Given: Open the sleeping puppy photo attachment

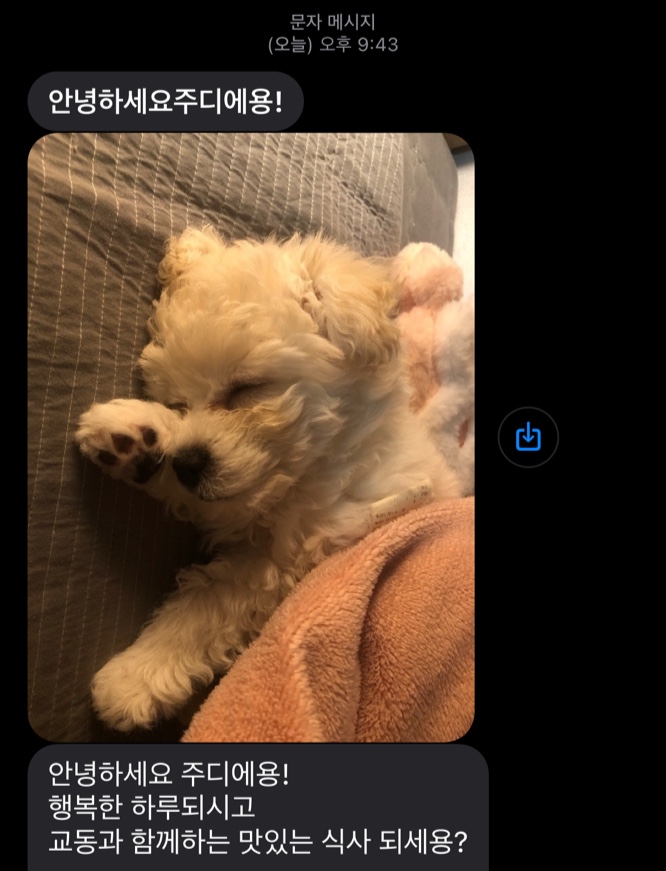Looking at the screenshot, I should pyautogui.click(x=250, y=437).
